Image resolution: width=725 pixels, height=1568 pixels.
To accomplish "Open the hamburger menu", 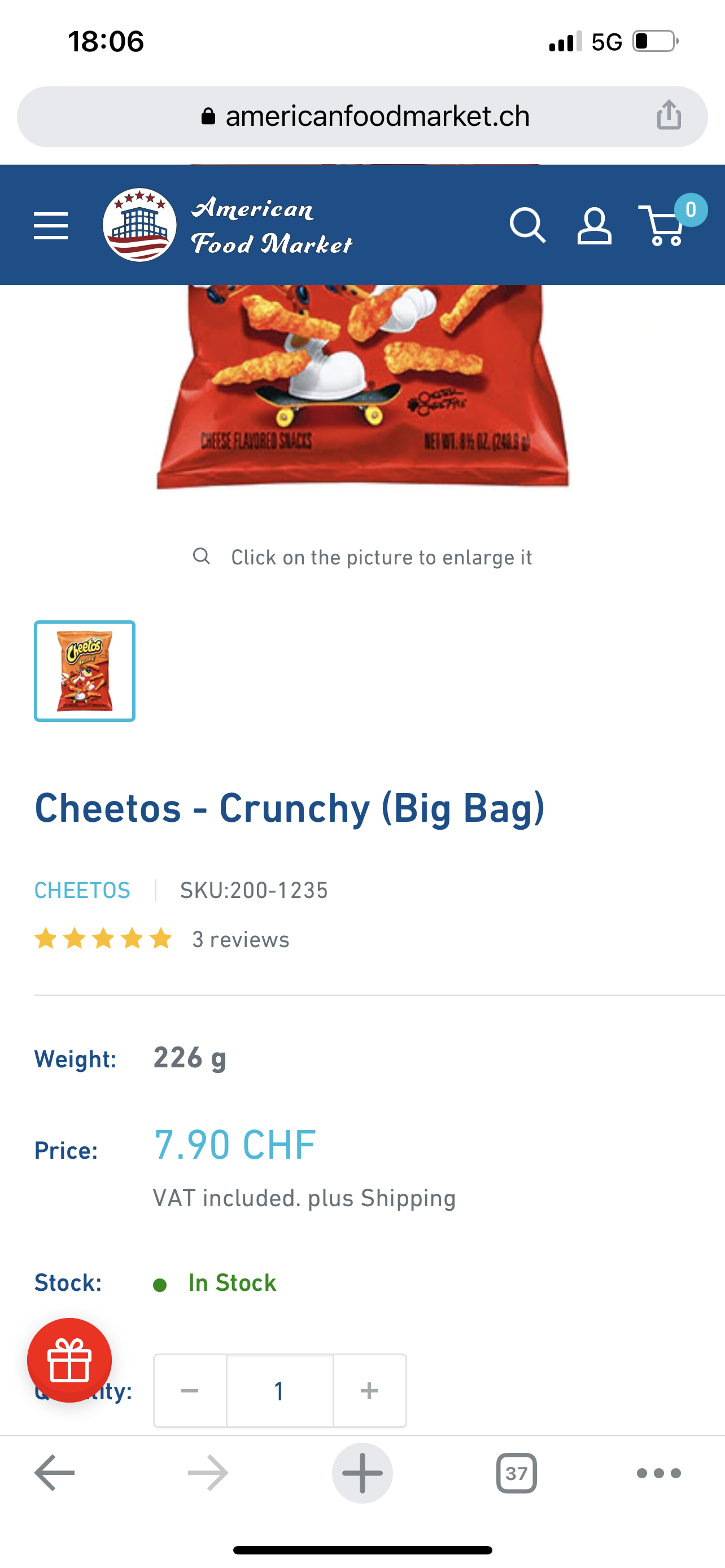I will (50, 226).
